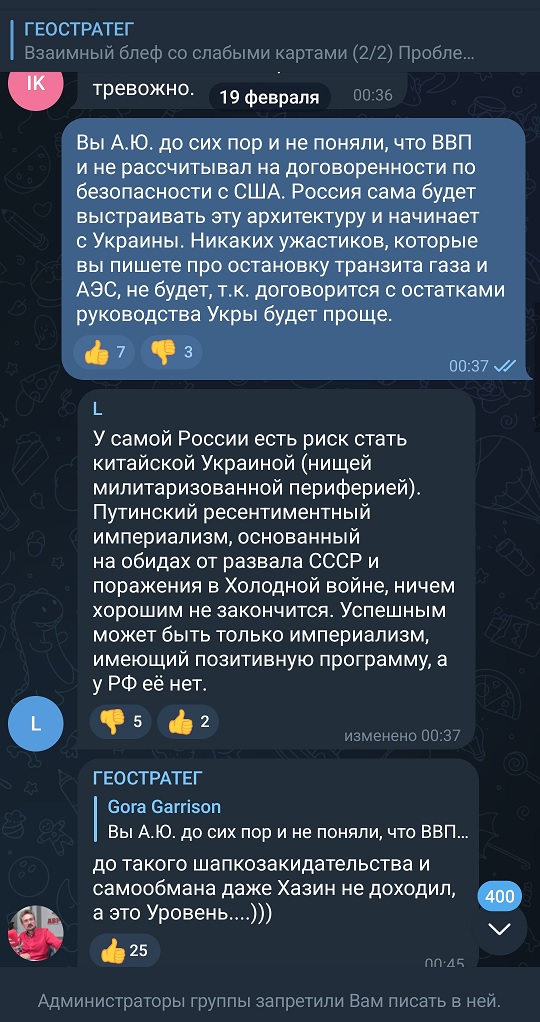
Task: Tap thumbs down 5 on L's message
Action: pyautogui.click(x=120, y=722)
